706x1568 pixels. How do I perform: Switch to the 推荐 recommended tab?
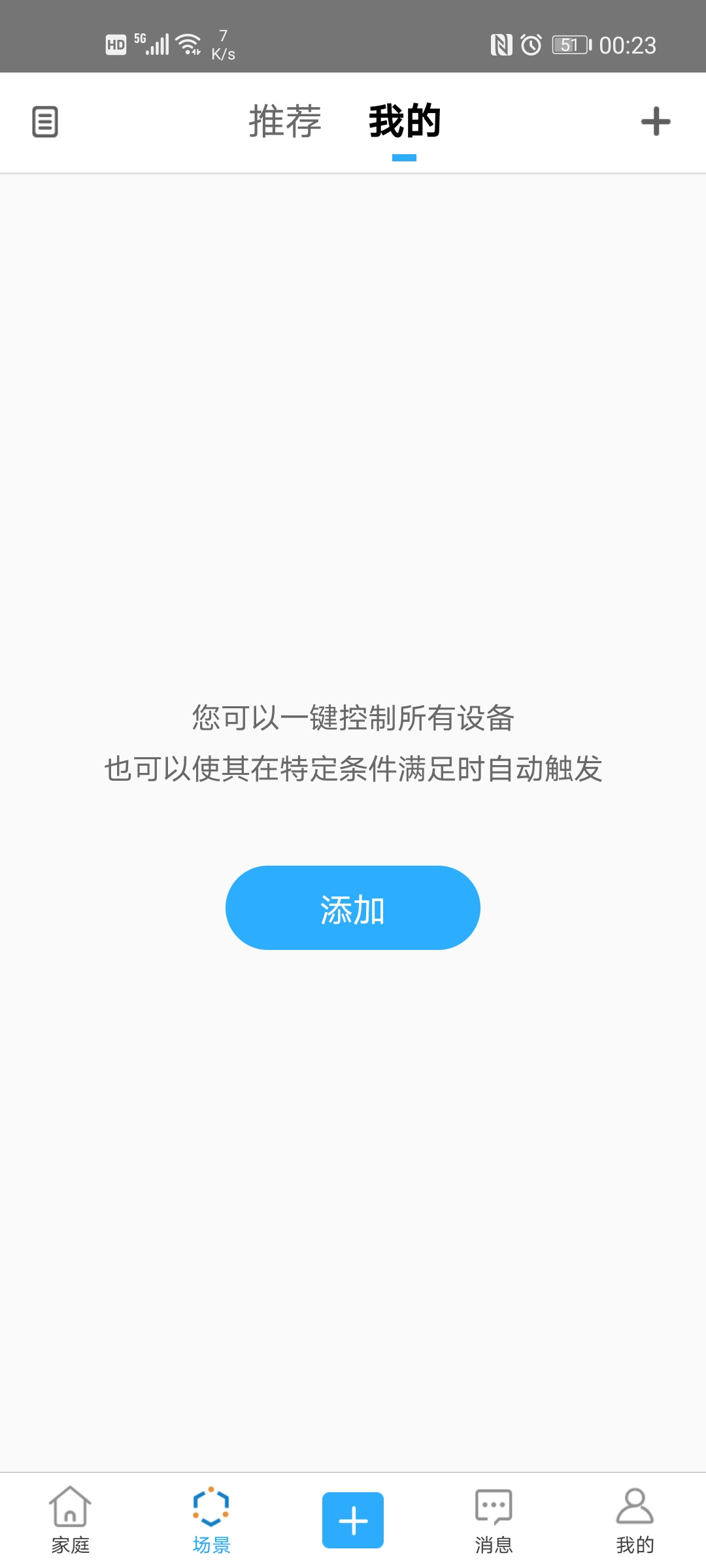click(x=284, y=122)
